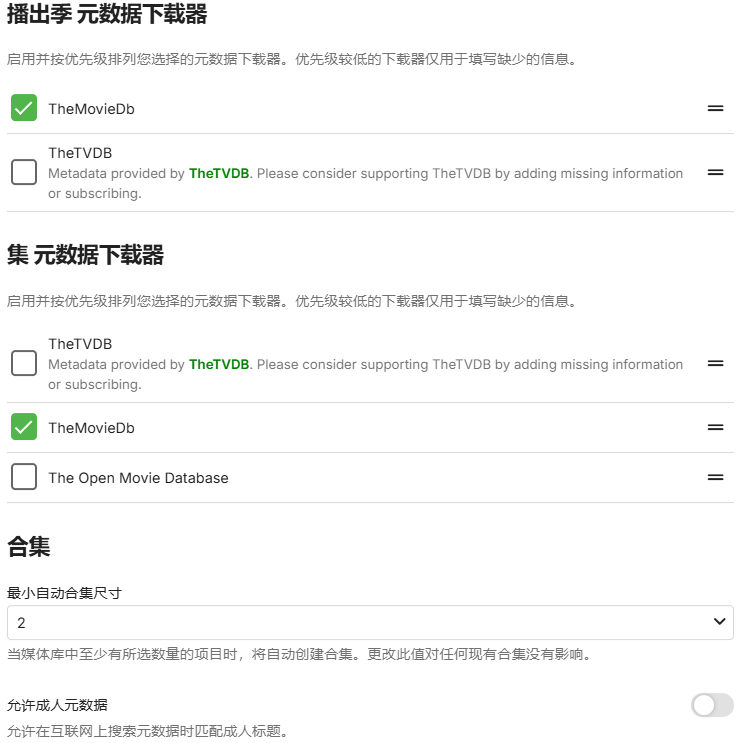Uncheck TheMovieDb under season metadata downloaders
The height and width of the screenshot is (743, 746).
click(x=24, y=108)
